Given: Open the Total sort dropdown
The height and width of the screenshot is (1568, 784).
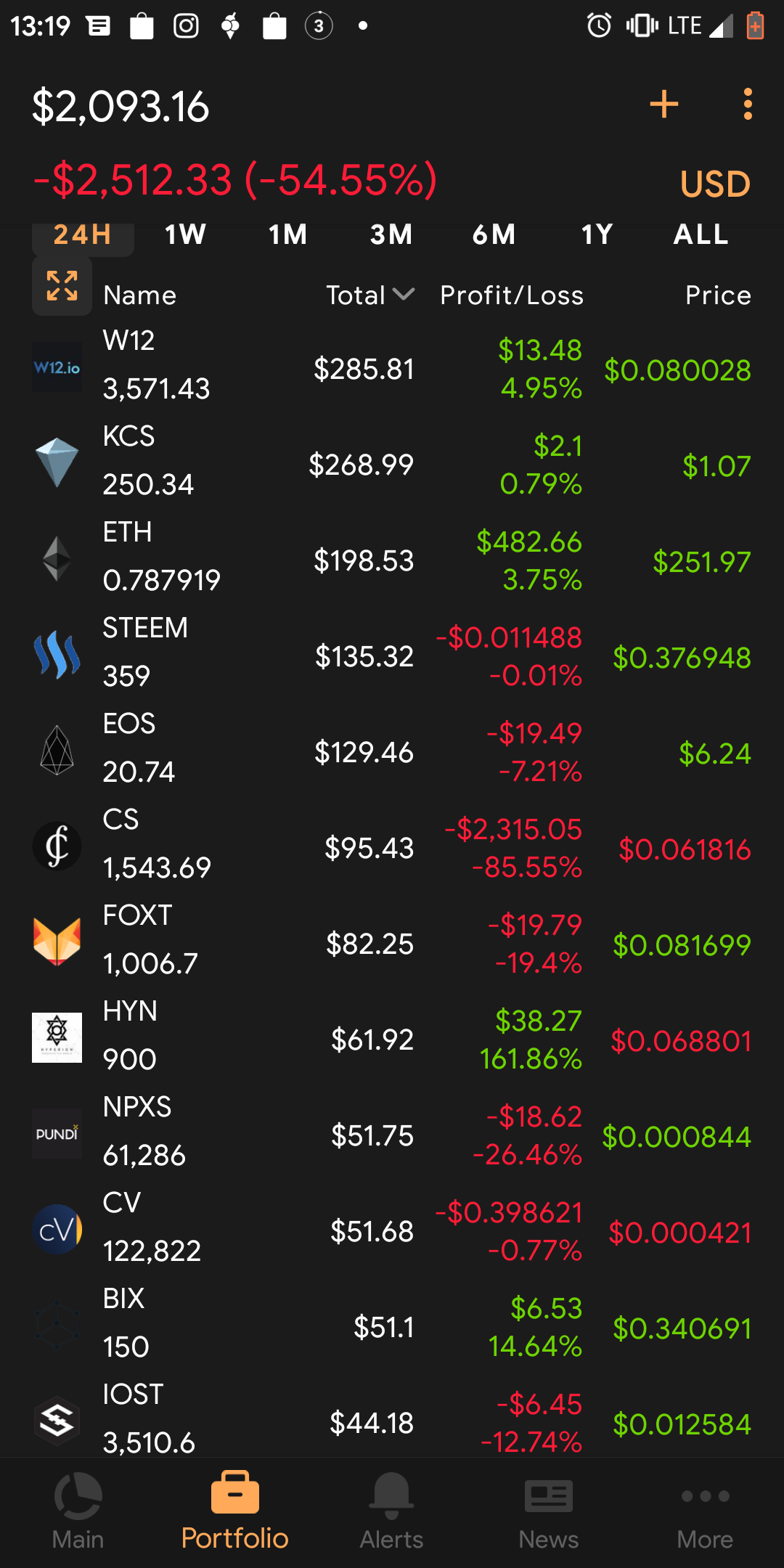Looking at the screenshot, I should pyautogui.click(x=370, y=295).
